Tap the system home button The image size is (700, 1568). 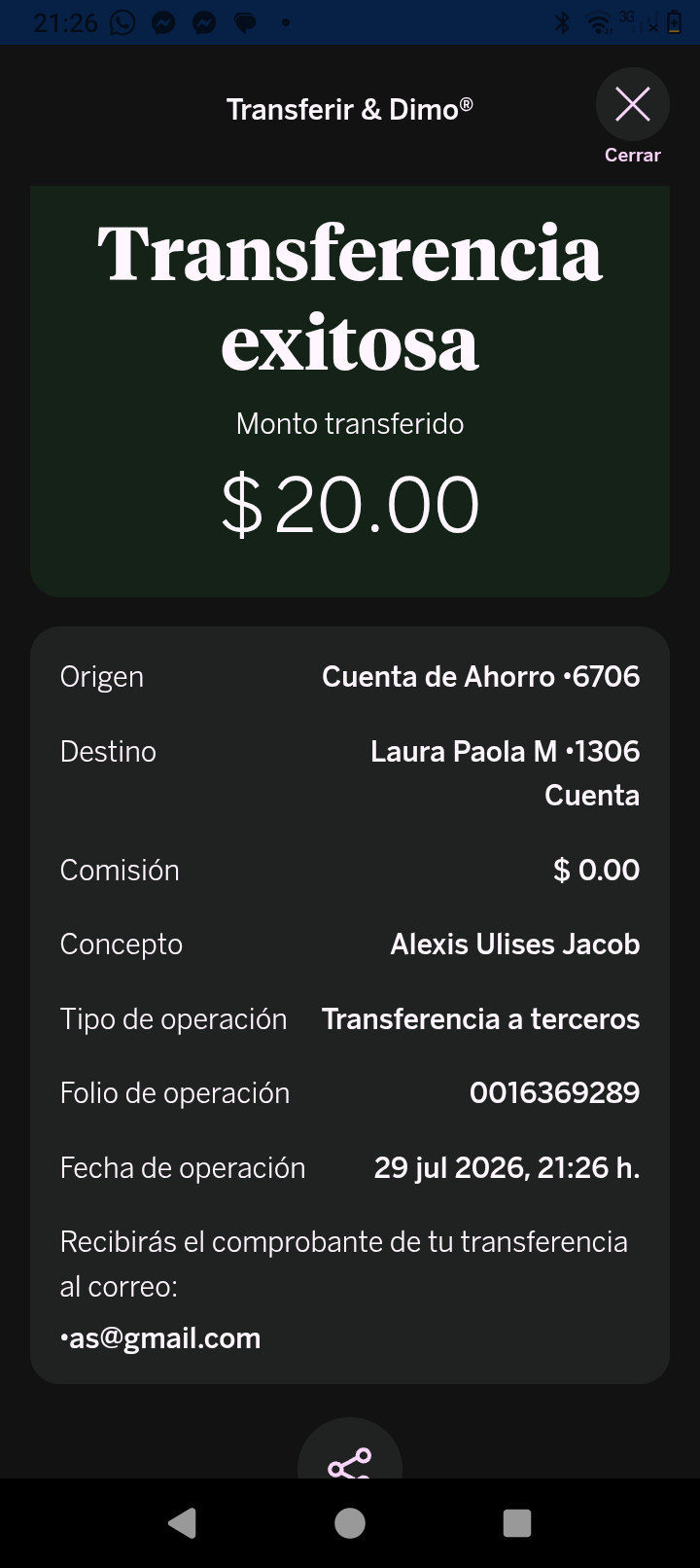pyautogui.click(x=350, y=1523)
